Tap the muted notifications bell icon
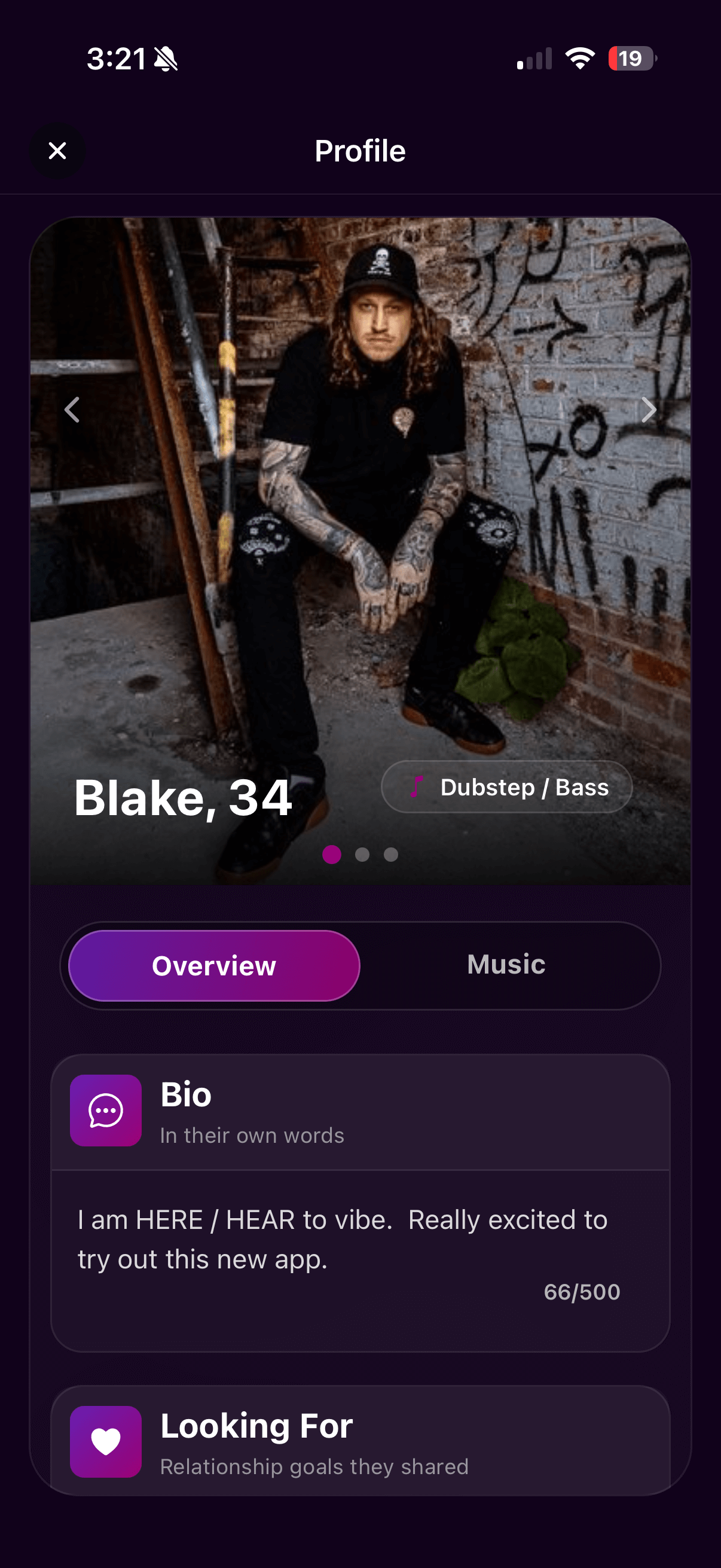Image resolution: width=721 pixels, height=1568 pixels. click(167, 58)
